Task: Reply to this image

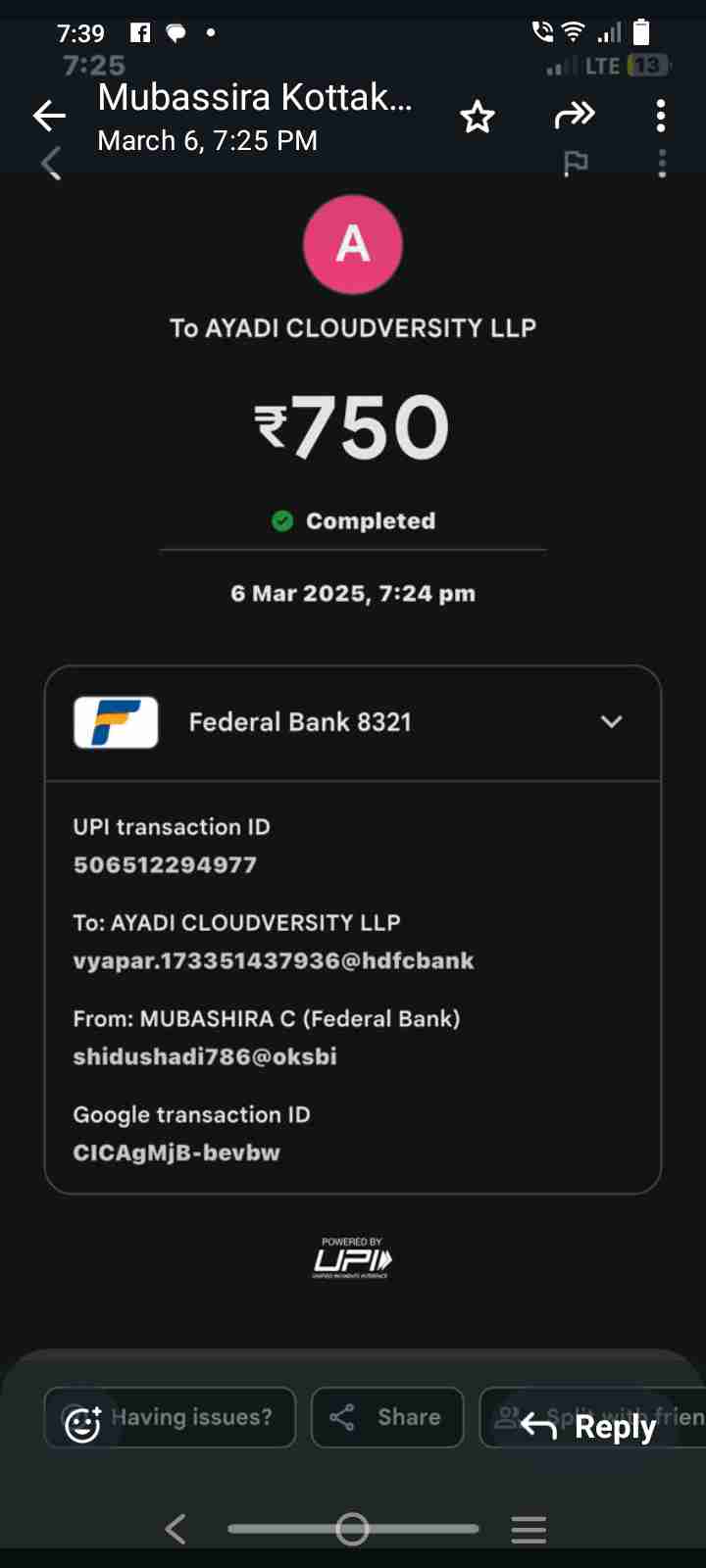Action: 588,1427
